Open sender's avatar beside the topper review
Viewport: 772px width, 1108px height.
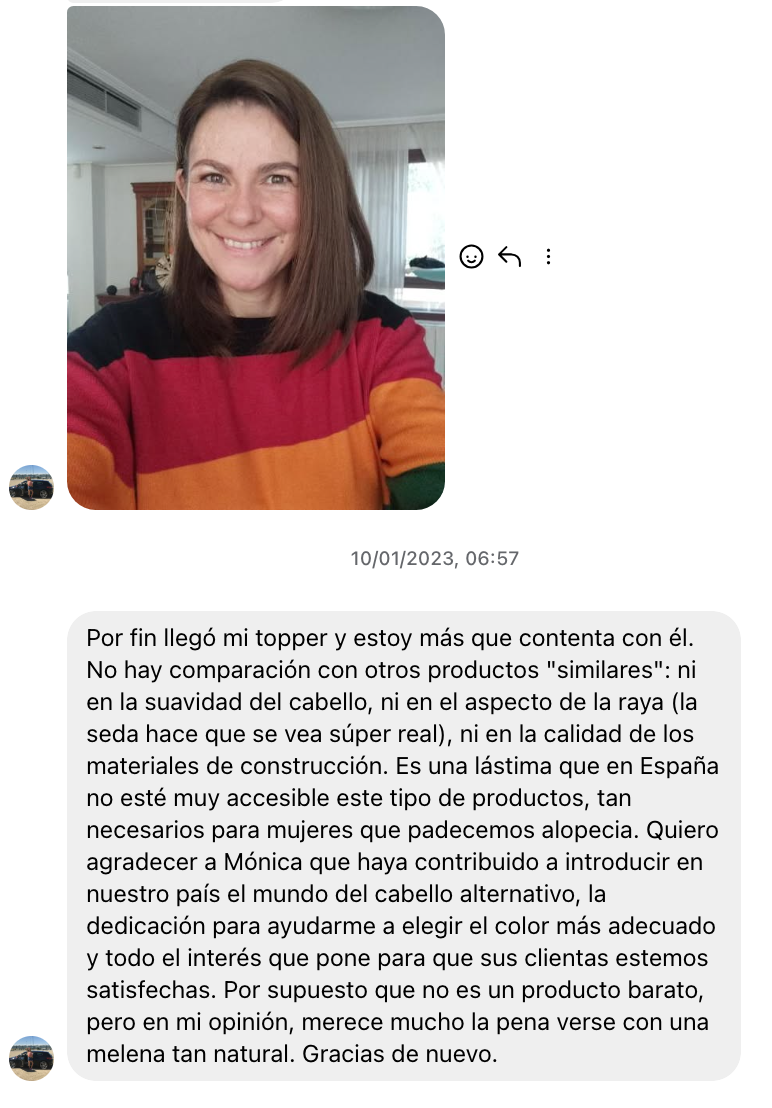point(31,1058)
